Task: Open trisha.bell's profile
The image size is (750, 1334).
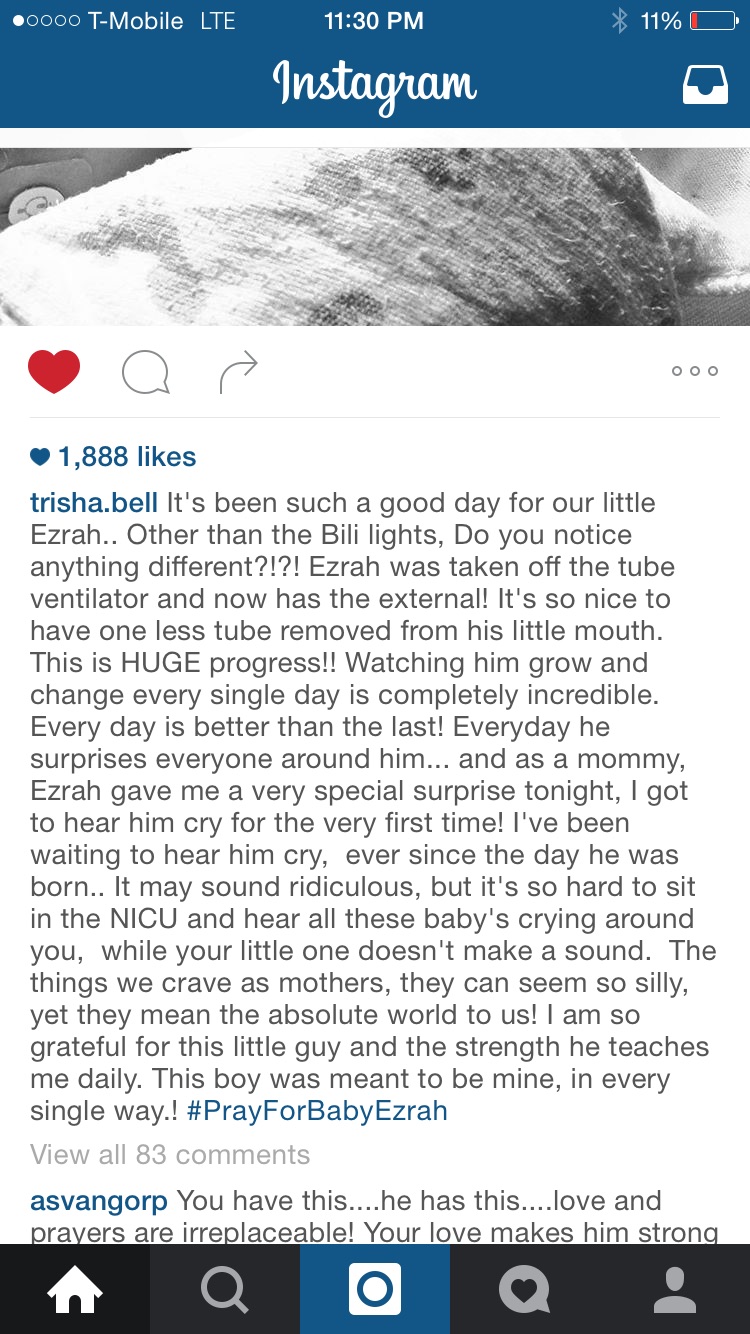Action: click(94, 502)
